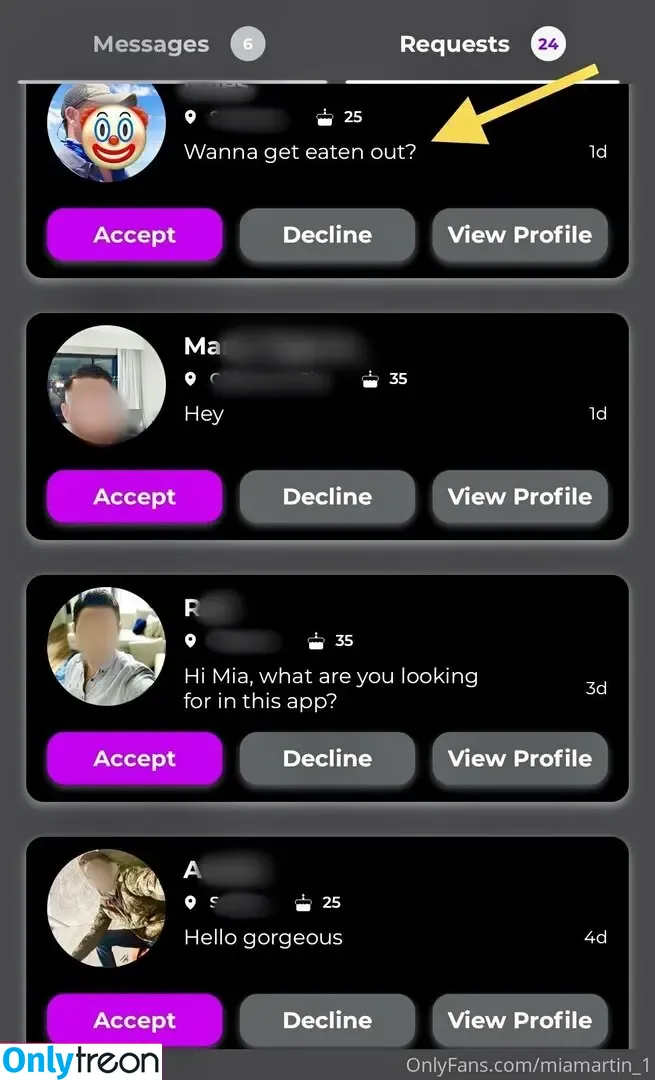655x1080 pixels.
Task: Open the avatar of the "Hi Mia" sender
Action: 106,646
